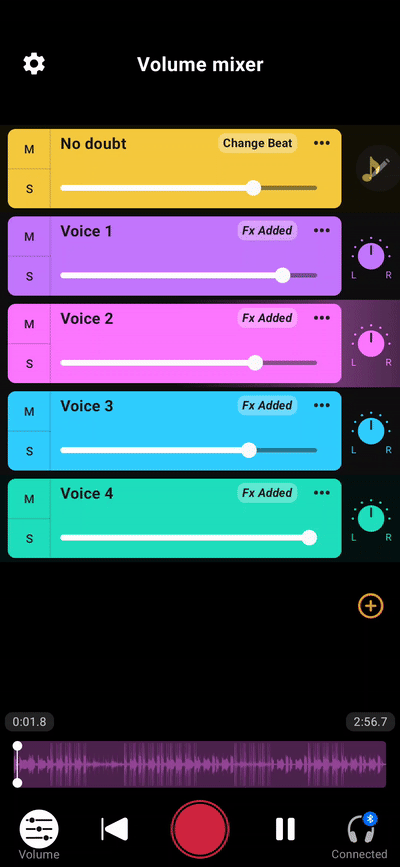Open Fx Added on Voice 1
This screenshot has width=400, height=867.
(x=267, y=231)
